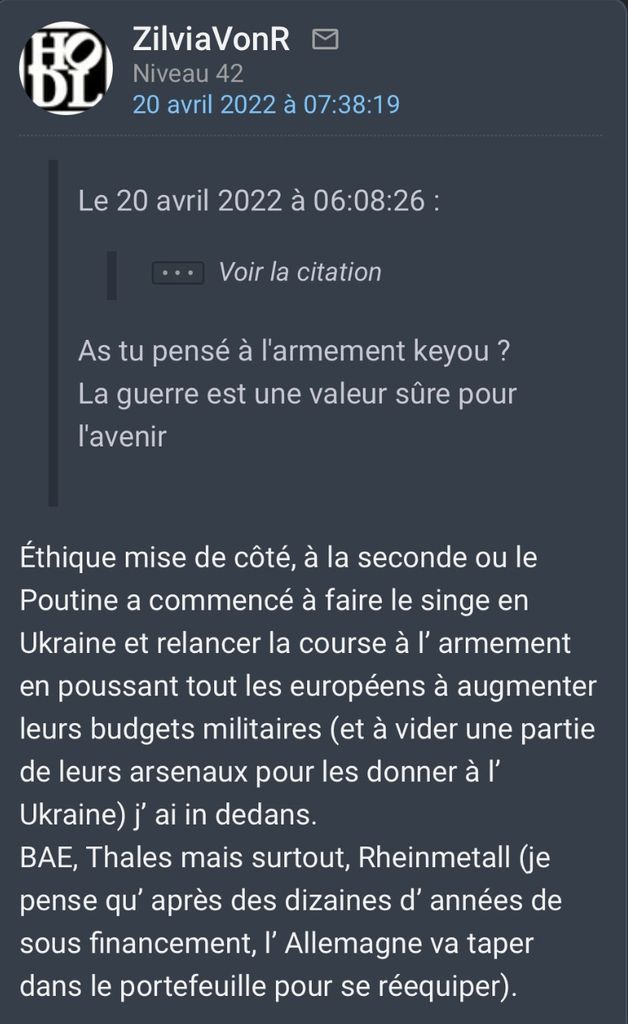Open the 20 avril 2022 07:38:19 permalink
The image size is (628, 1024).
point(266,105)
